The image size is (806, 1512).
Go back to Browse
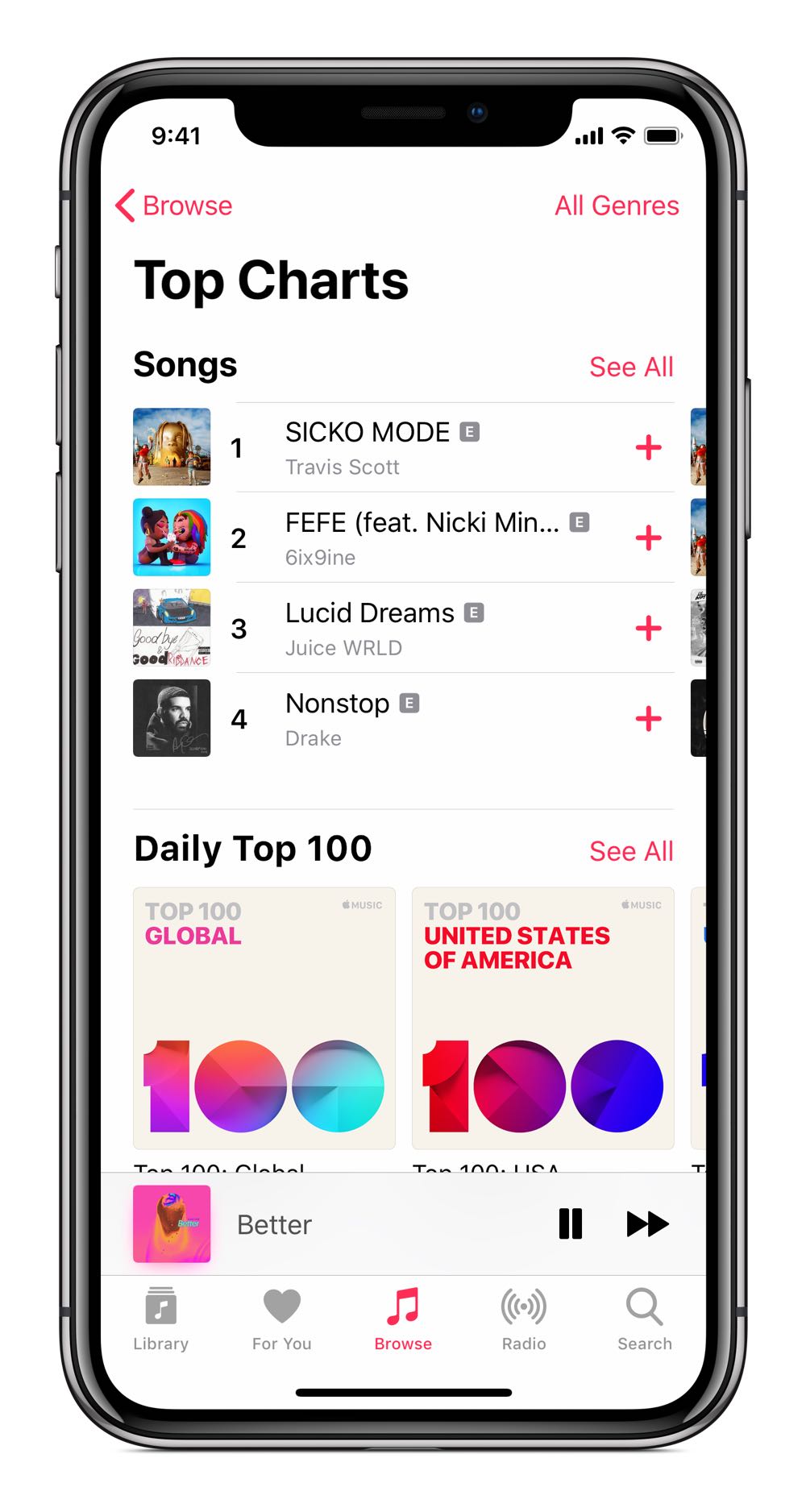coord(174,206)
